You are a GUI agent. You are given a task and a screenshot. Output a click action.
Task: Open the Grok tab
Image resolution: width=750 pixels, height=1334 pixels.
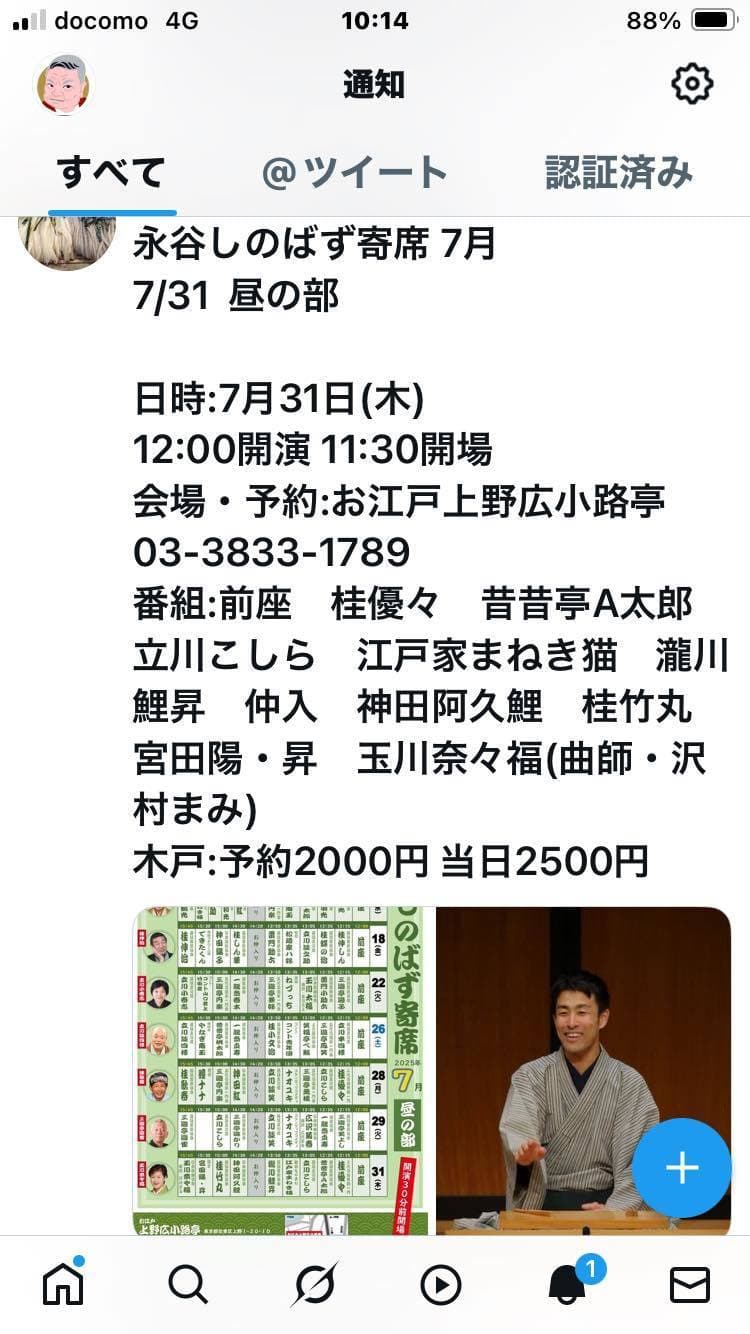(314, 1284)
